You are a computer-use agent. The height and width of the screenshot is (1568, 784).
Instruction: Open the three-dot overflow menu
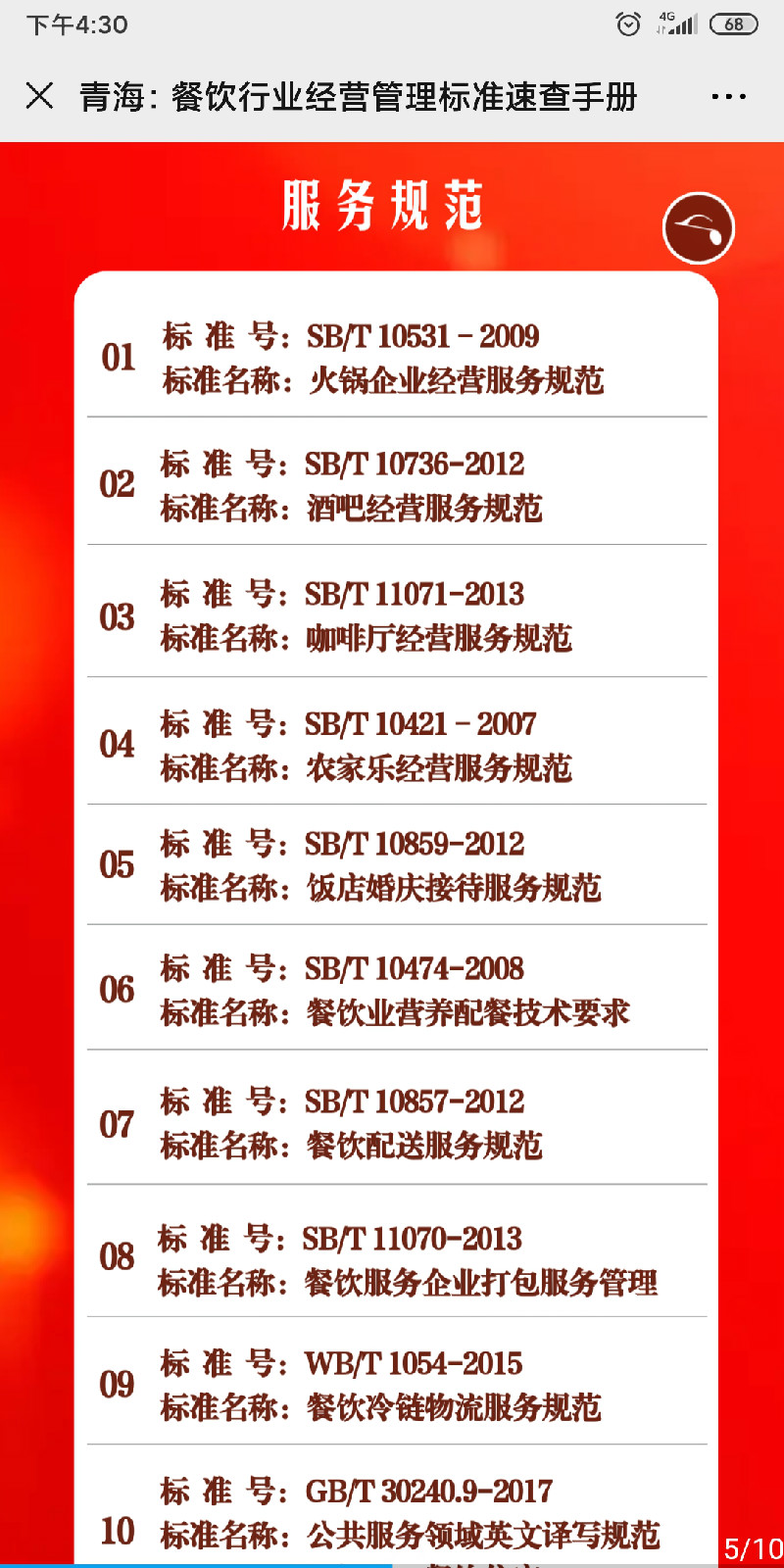coord(728,97)
